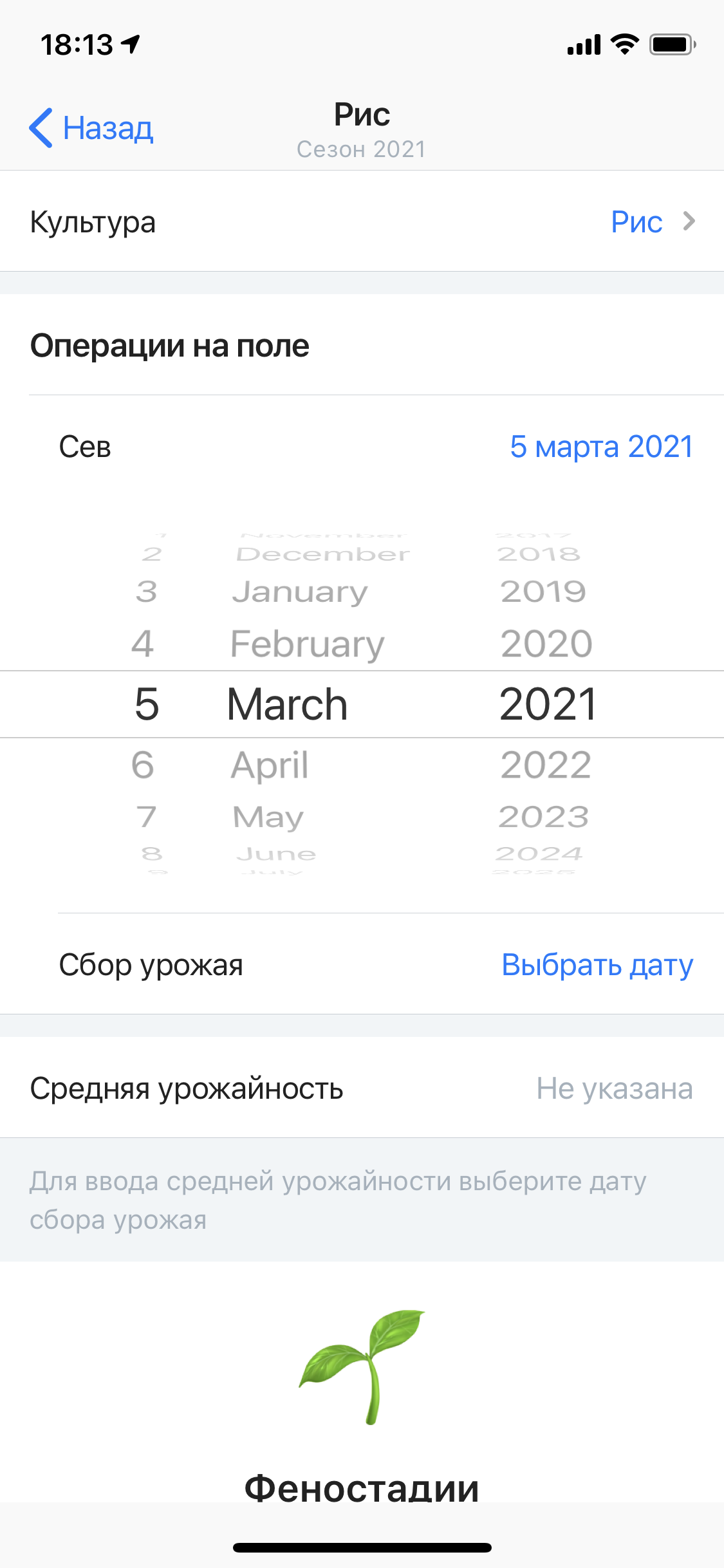Select day 6 in date picker
Image resolution: width=724 pixels, height=1568 pixels.
click(x=143, y=765)
